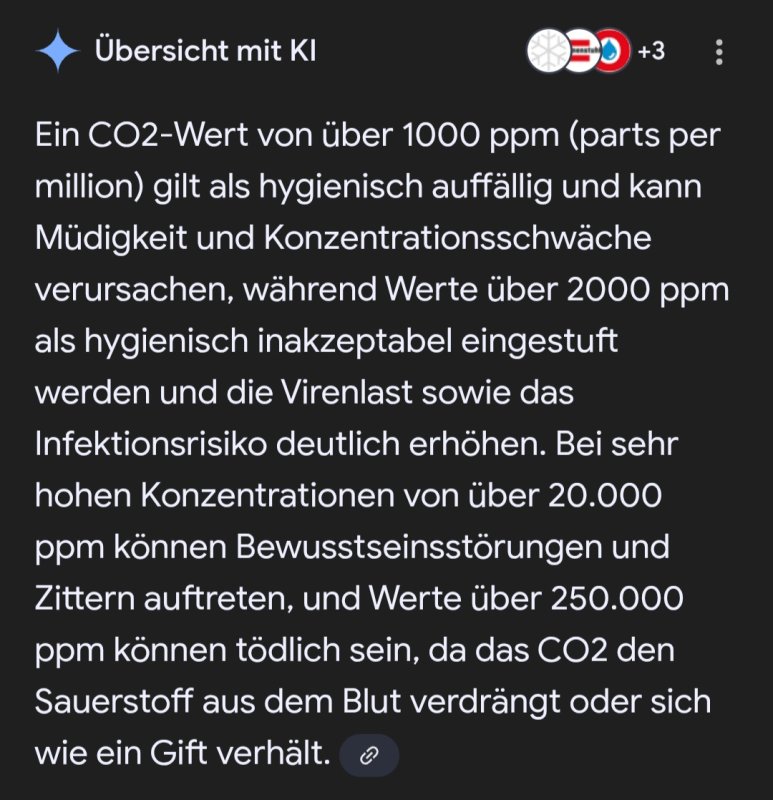Show the sources behind the +3 badge
Image resolution: width=773 pixels, height=800 pixels.
click(x=650, y=50)
